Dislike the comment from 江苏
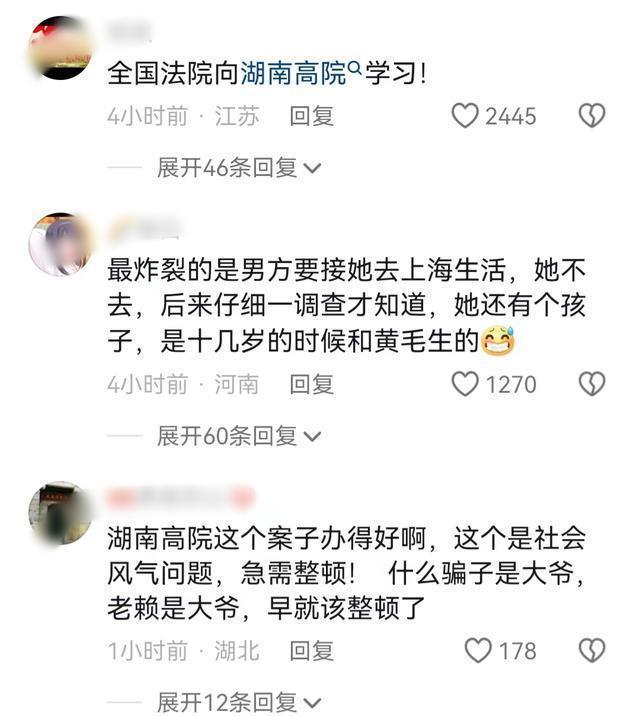Screen dimensions: 640x716 [592, 116]
